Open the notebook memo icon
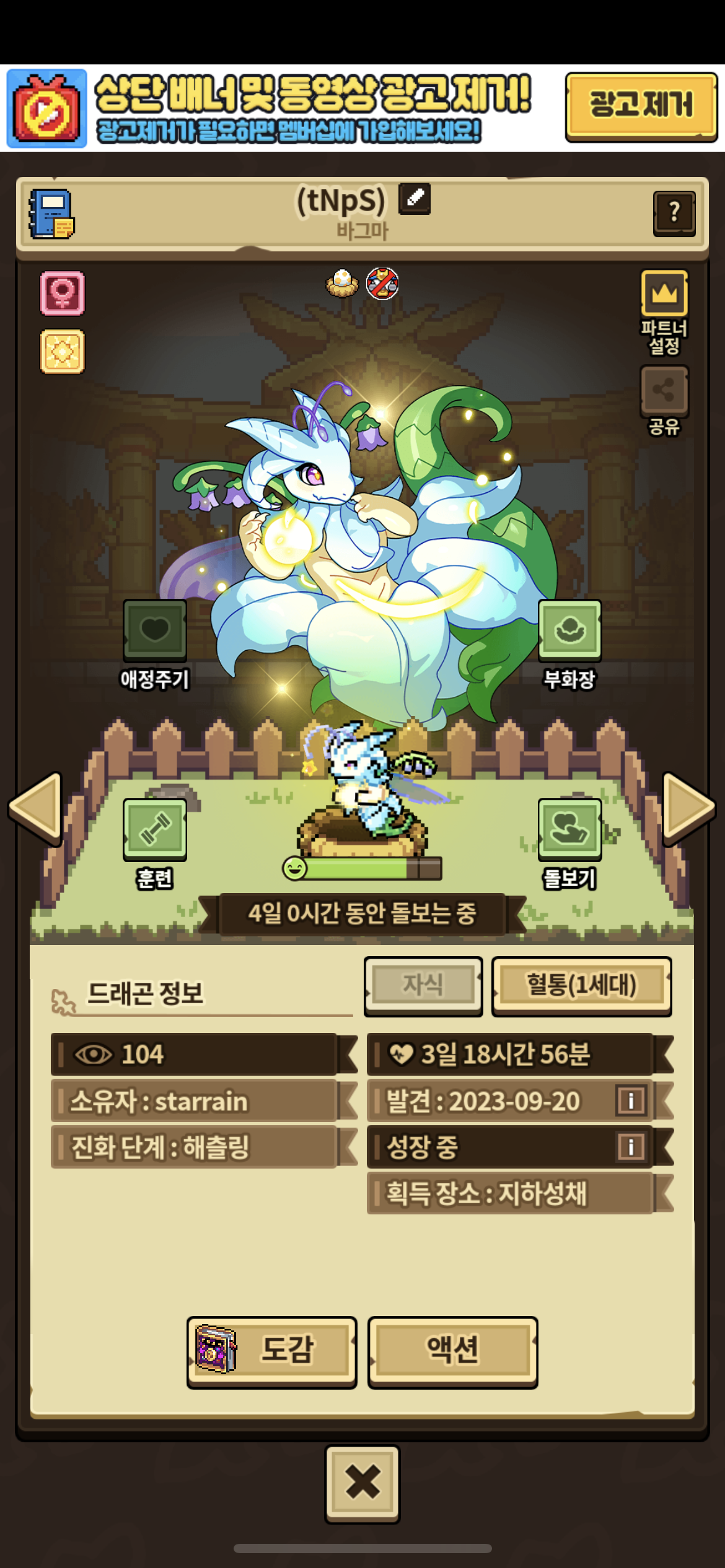Image resolution: width=725 pixels, height=1568 pixels. (x=51, y=214)
